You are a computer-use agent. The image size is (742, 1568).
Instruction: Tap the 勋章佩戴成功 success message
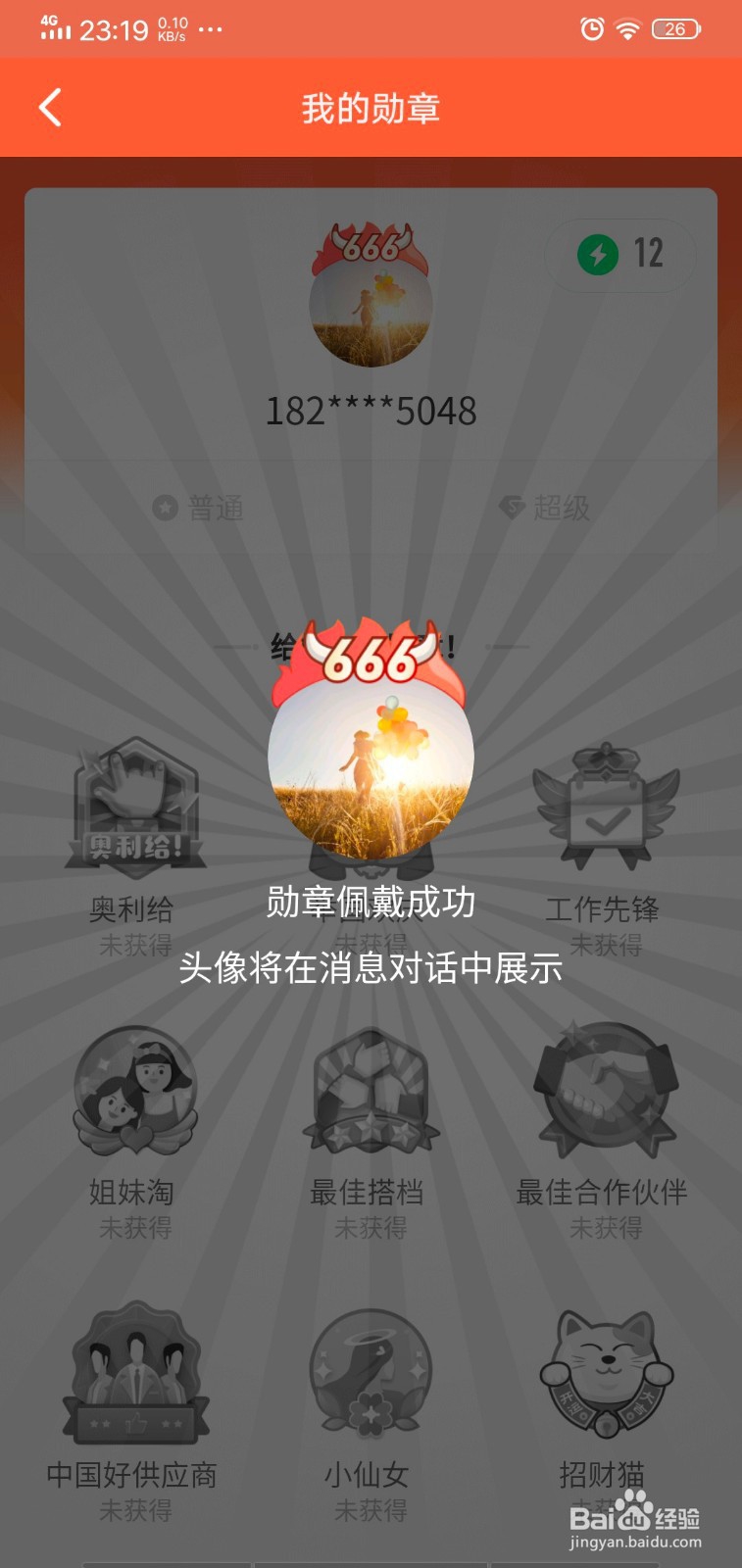(x=371, y=906)
